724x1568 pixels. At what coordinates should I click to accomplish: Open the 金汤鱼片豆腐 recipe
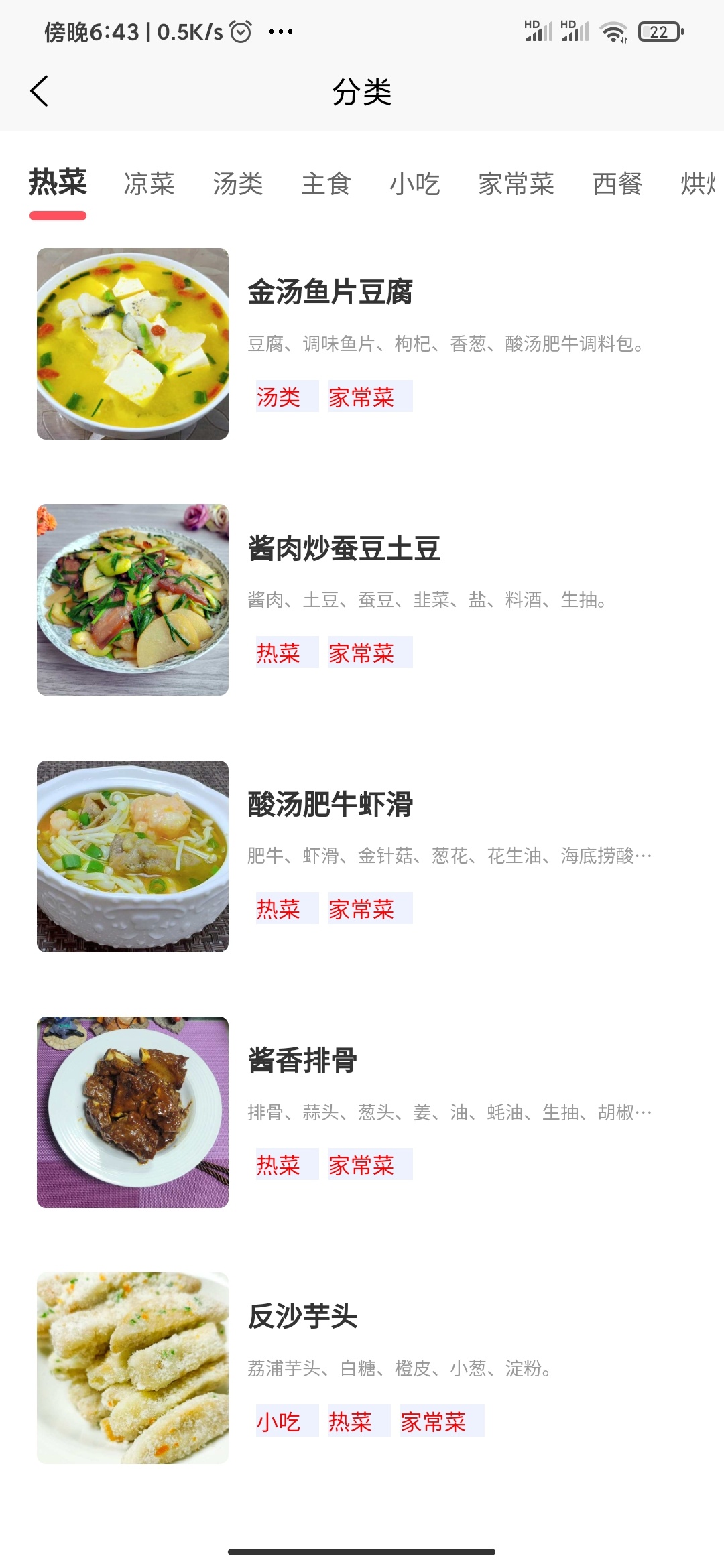330,292
